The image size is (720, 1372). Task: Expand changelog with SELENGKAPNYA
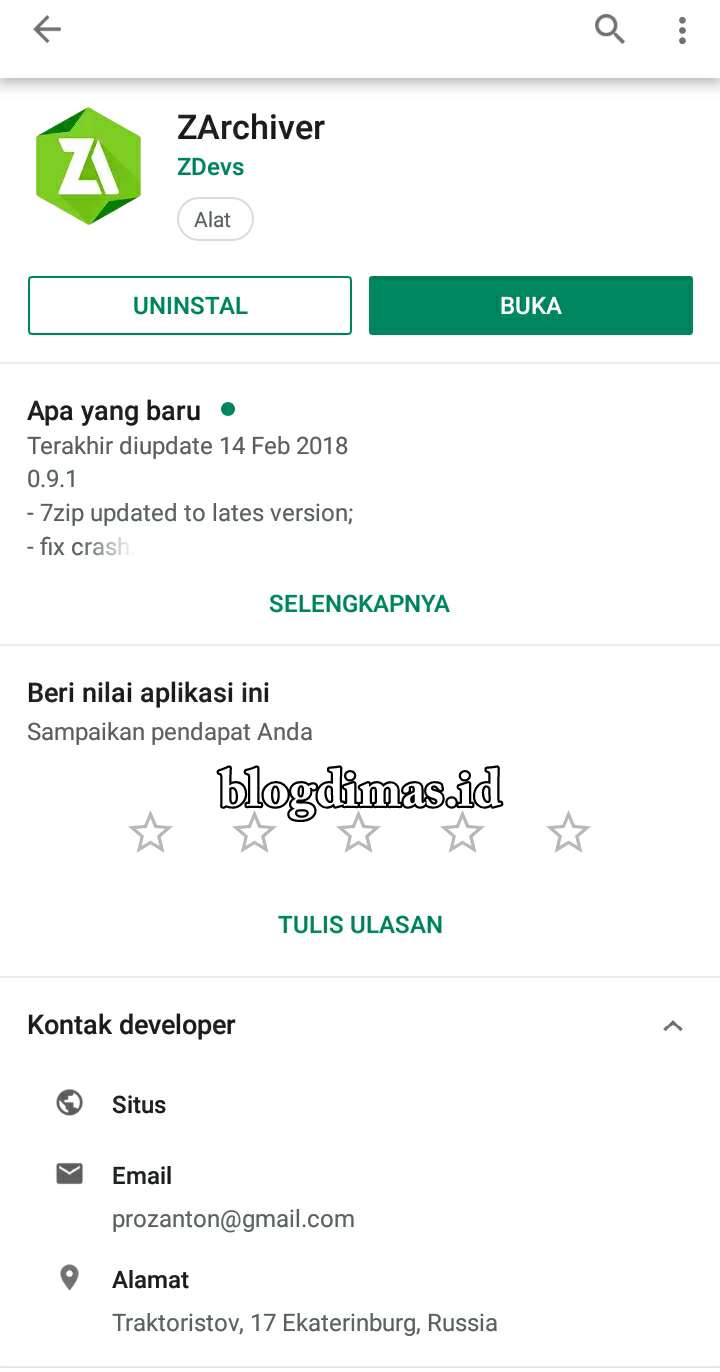click(359, 604)
